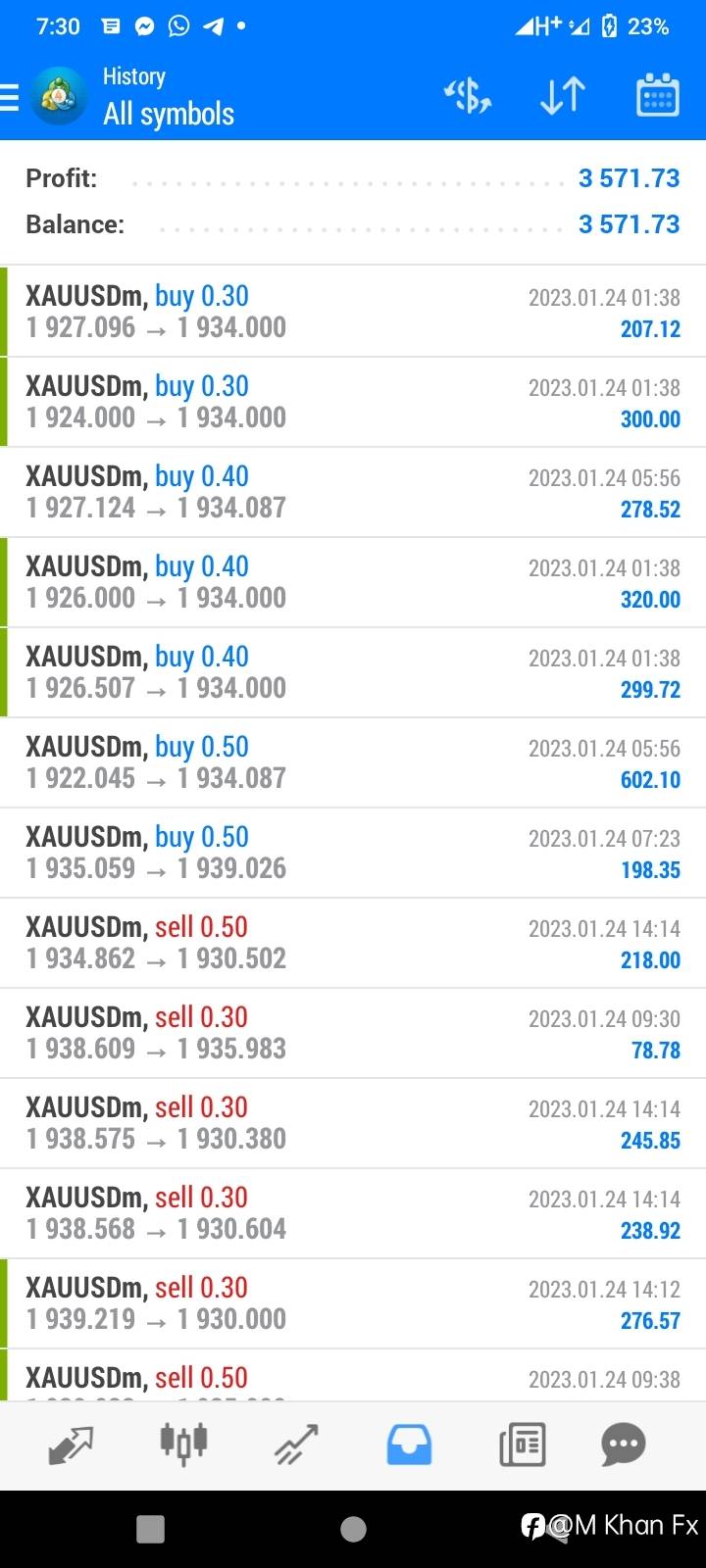The height and width of the screenshot is (1568, 706).
Task: Open recent apps with the square button
Action: pos(150,1529)
